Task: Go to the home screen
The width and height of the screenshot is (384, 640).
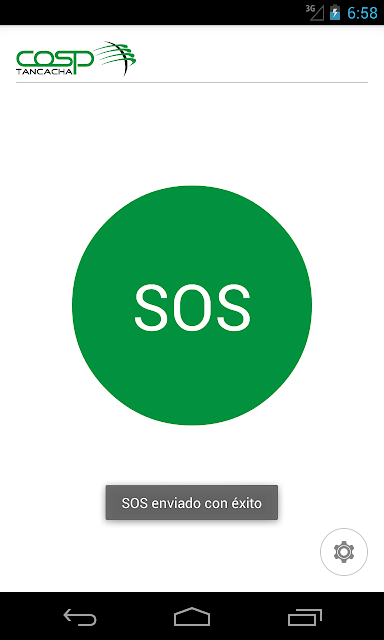Action: (192, 617)
